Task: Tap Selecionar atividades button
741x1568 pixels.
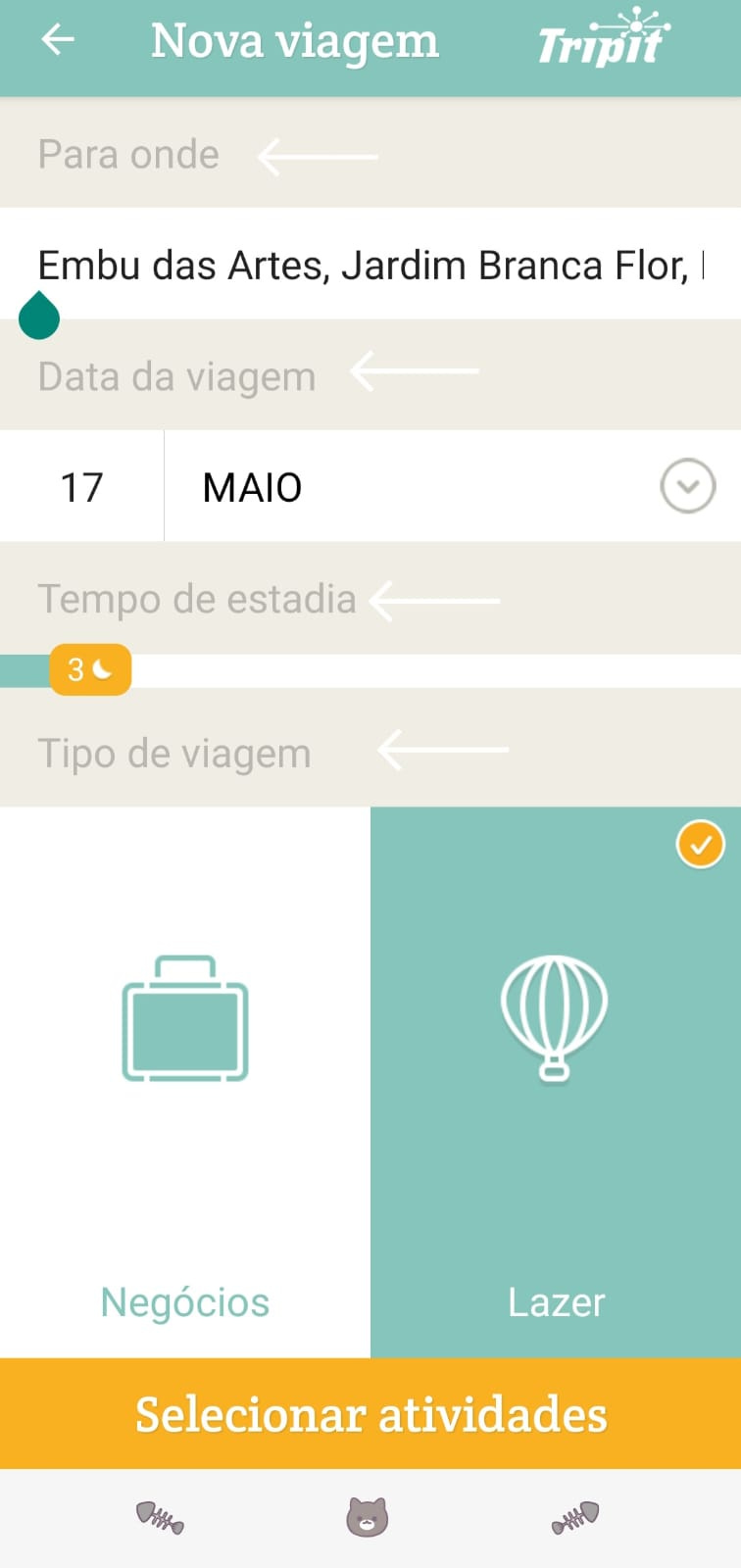Action: pos(370,1414)
